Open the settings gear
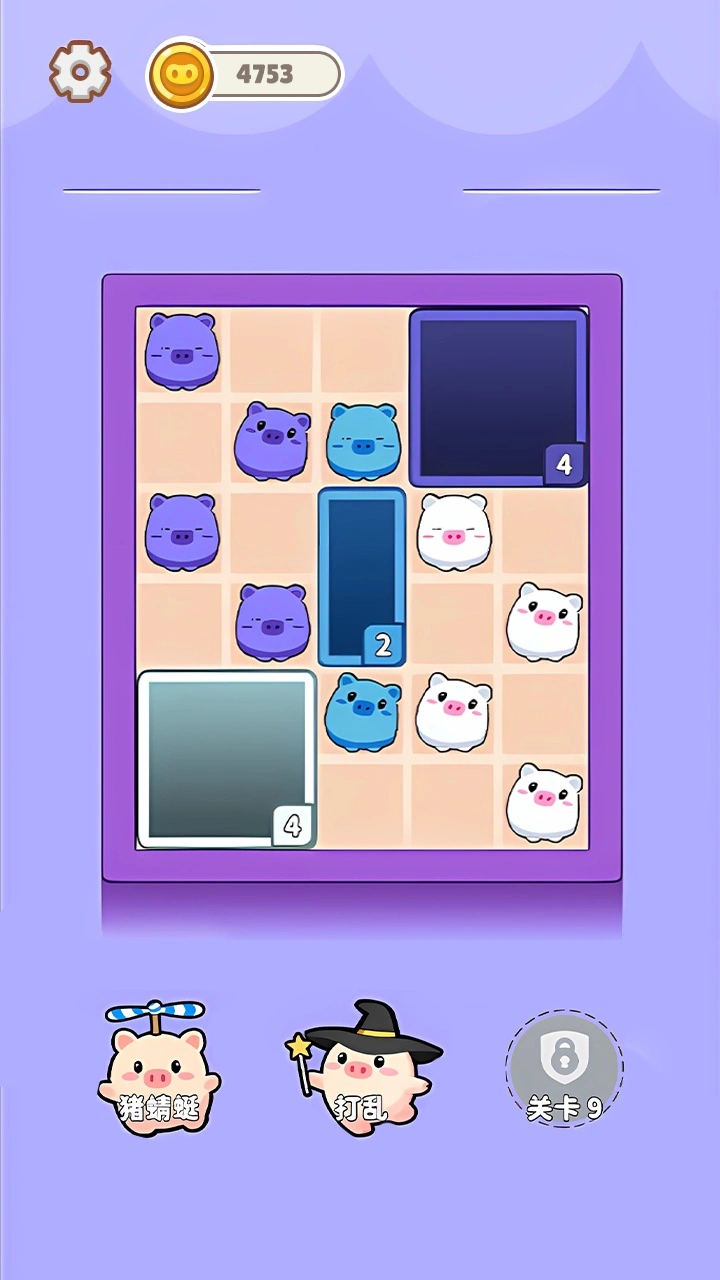The height and width of the screenshot is (1280, 720). point(80,71)
